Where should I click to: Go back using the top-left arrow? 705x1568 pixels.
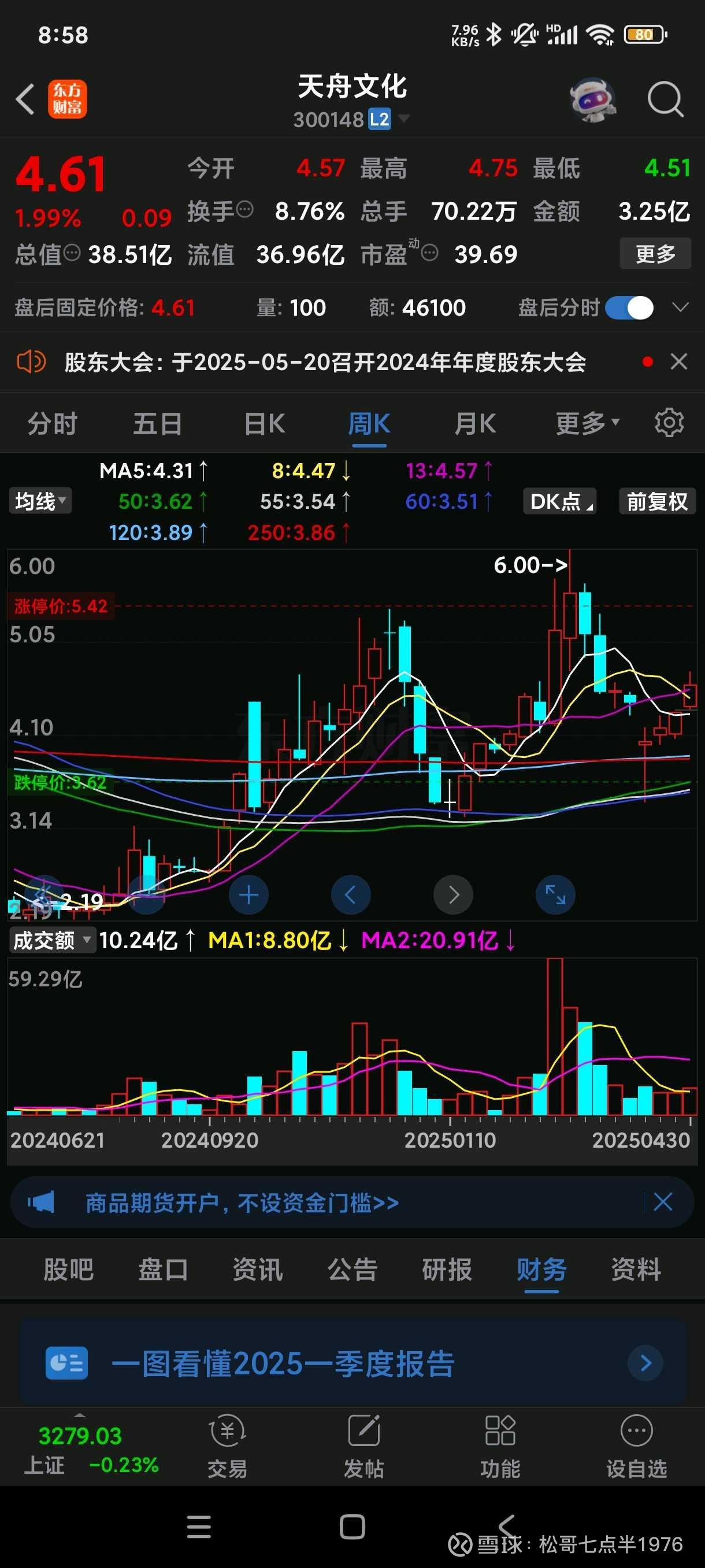(25, 99)
